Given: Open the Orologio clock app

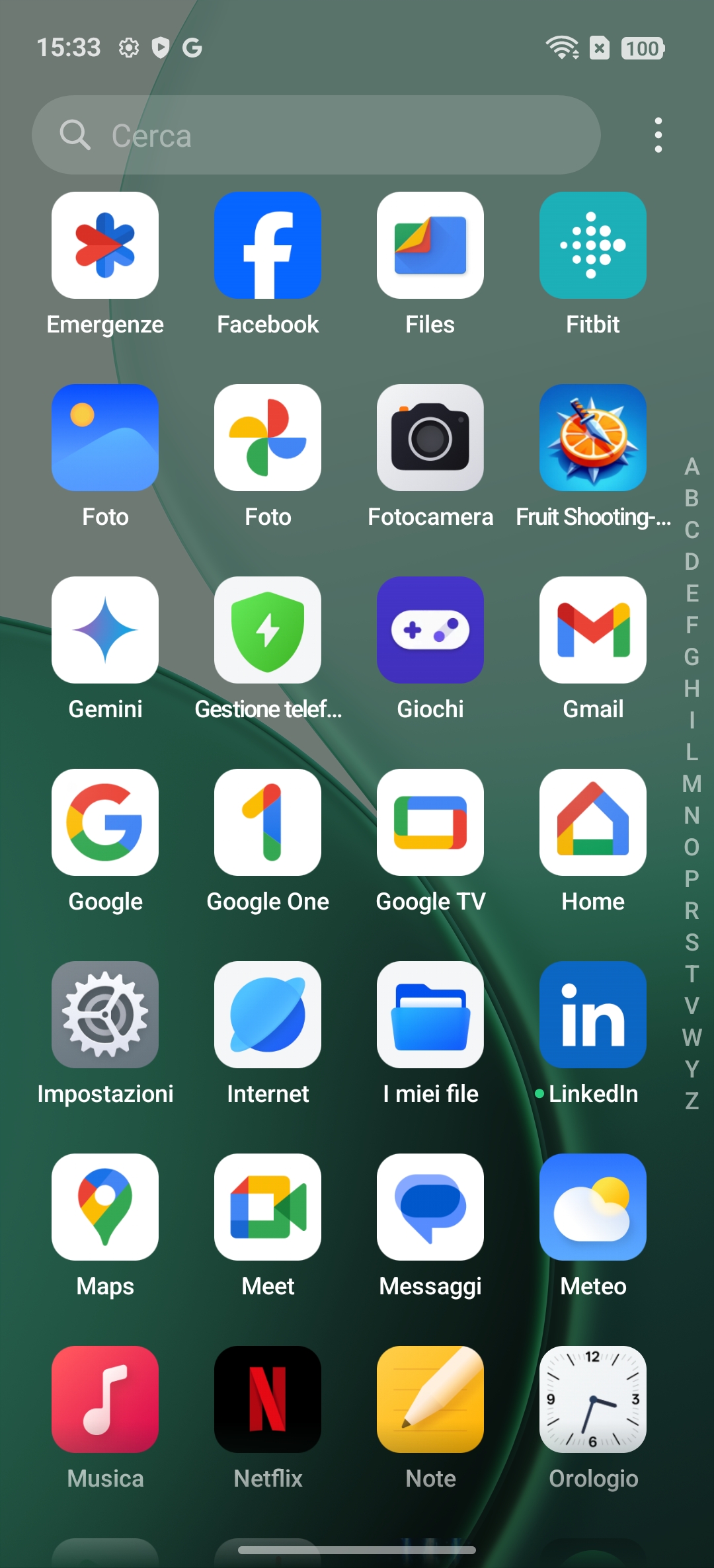Looking at the screenshot, I should coord(593,1399).
